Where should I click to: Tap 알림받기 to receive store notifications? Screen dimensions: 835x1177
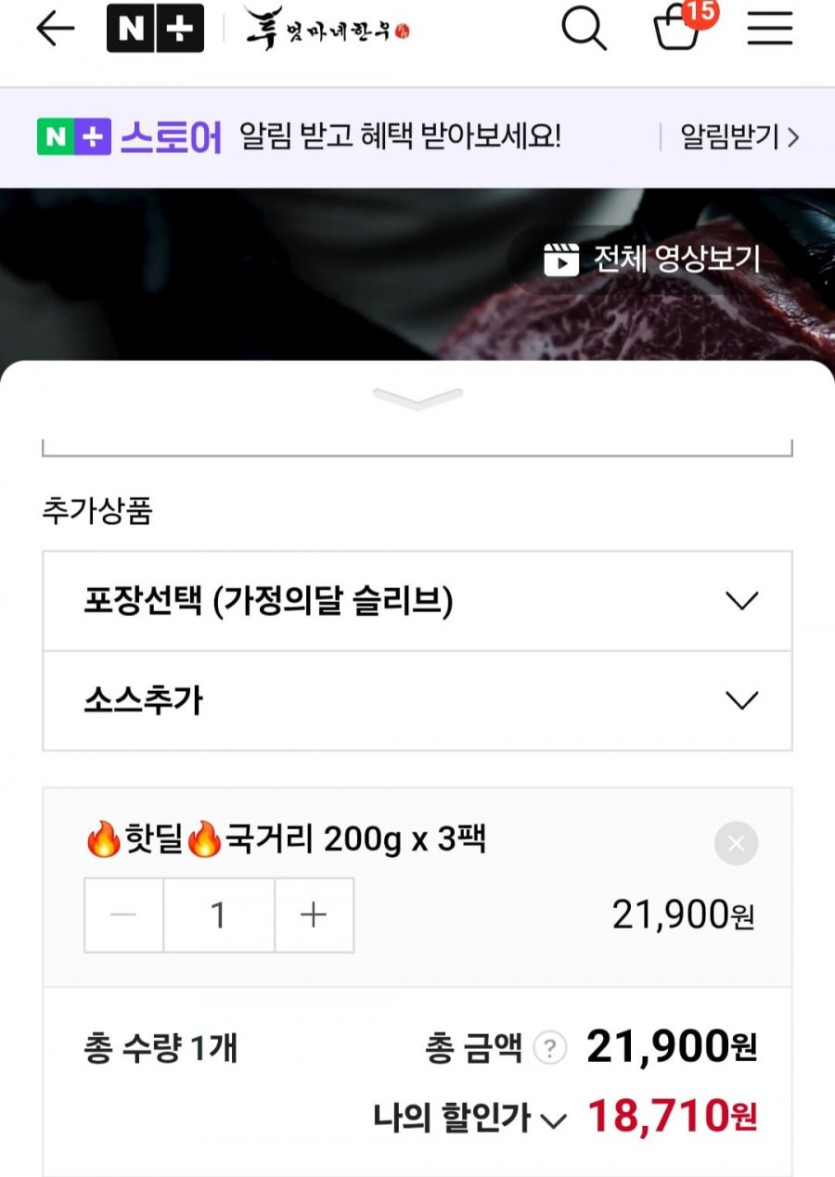pos(739,137)
